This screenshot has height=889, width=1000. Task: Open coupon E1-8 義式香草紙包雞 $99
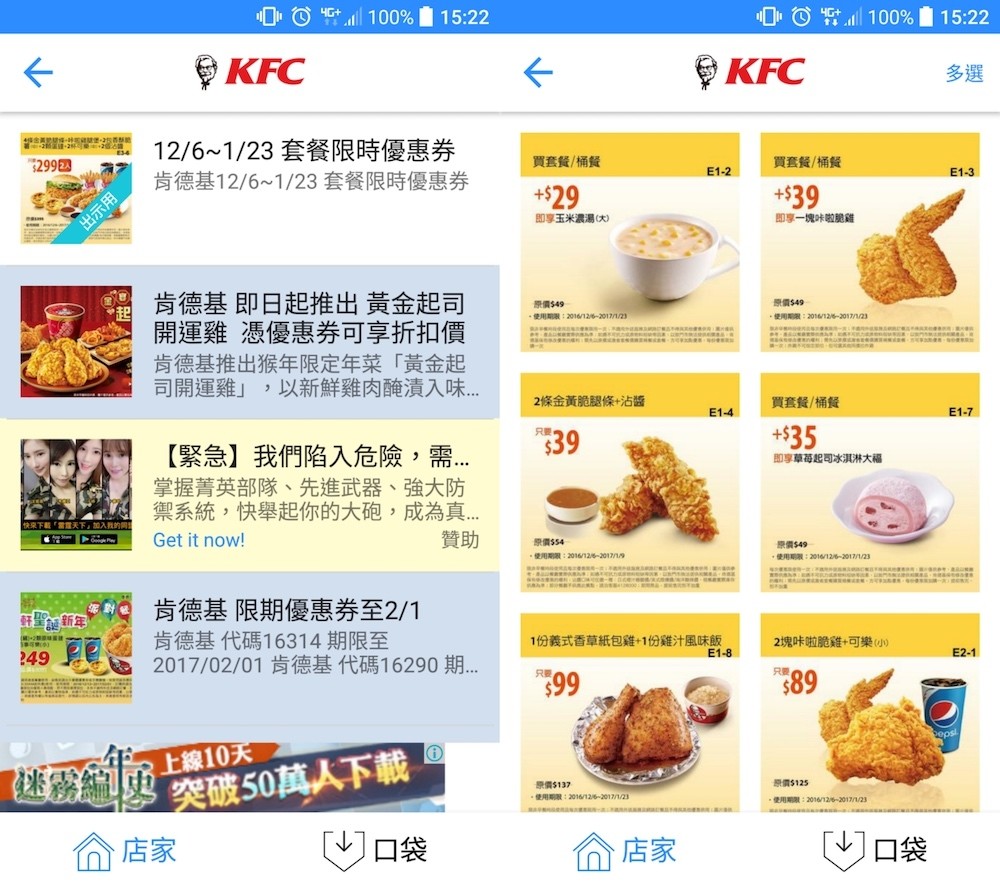(x=629, y=712)
